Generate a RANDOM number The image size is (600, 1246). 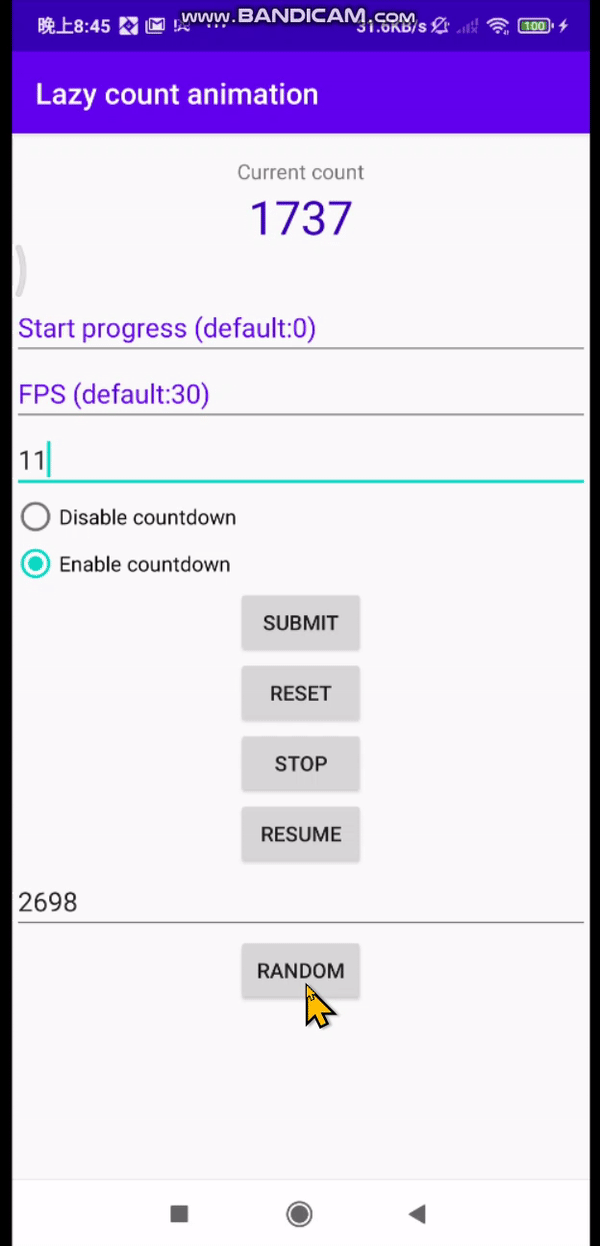(300, 971)
